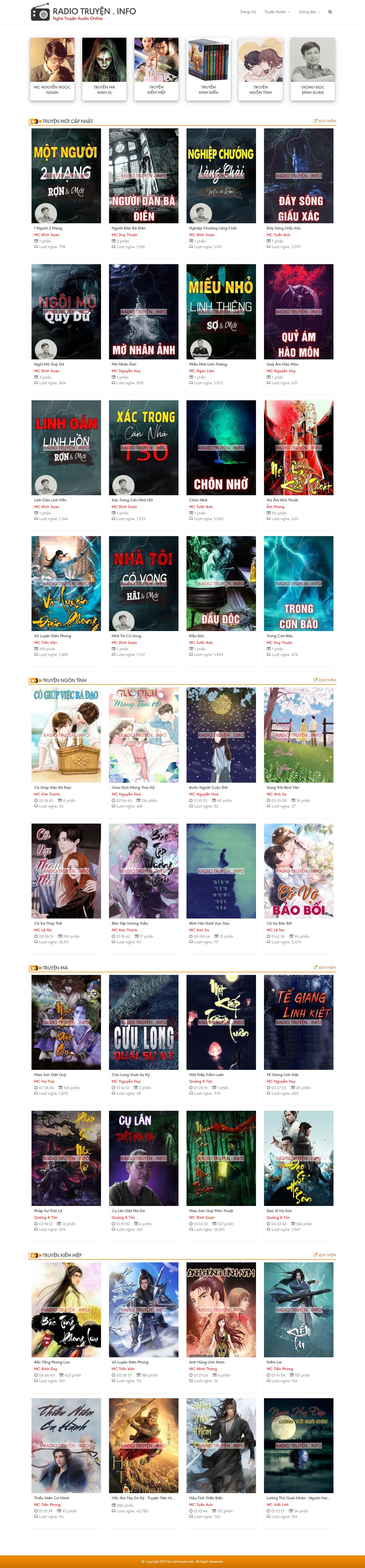This screenshot has width=365, height=1568.
Task: Open Truyện Ma Kinh Dị category card
Action: click(x=104, y=67)
